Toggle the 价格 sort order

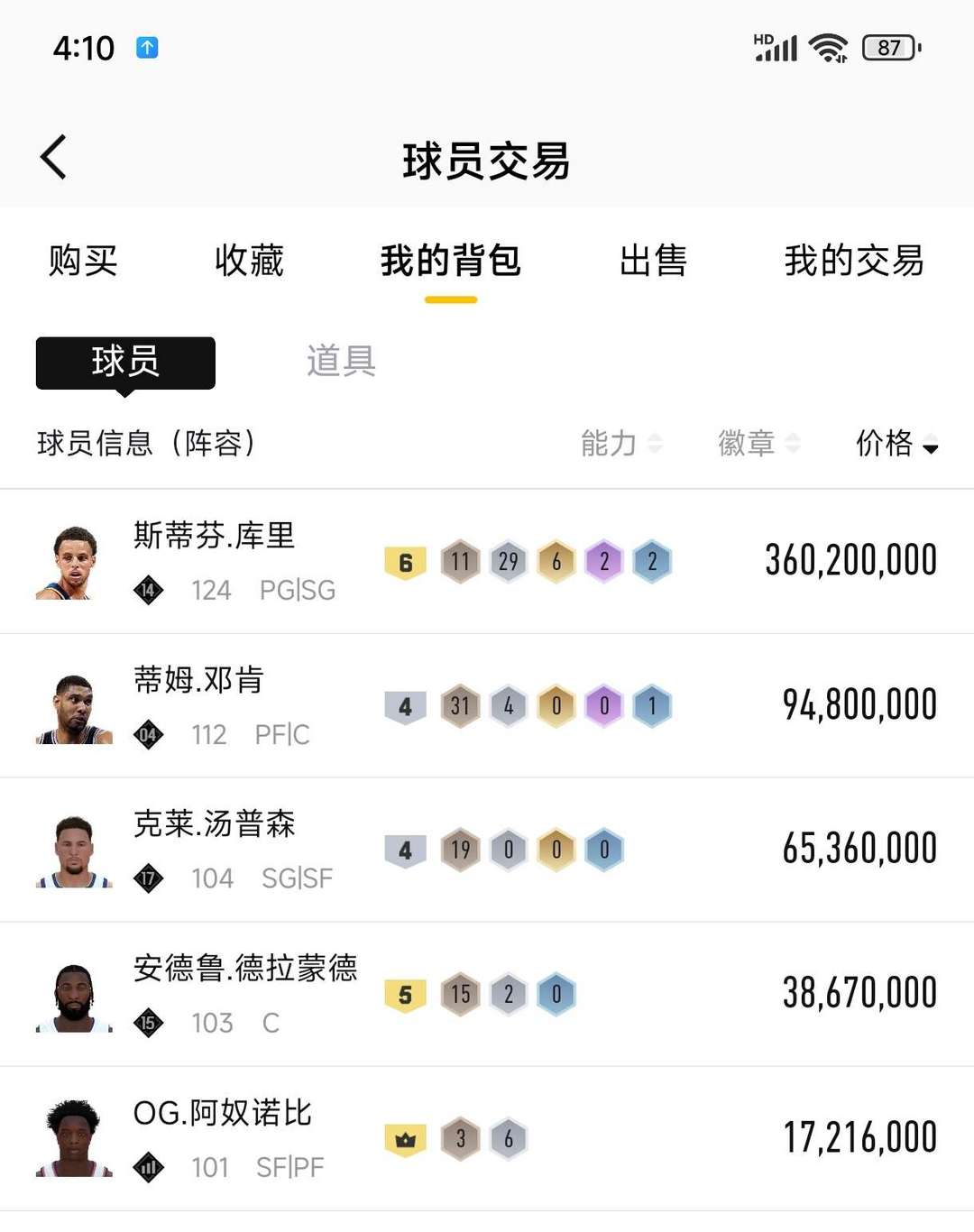896,443
